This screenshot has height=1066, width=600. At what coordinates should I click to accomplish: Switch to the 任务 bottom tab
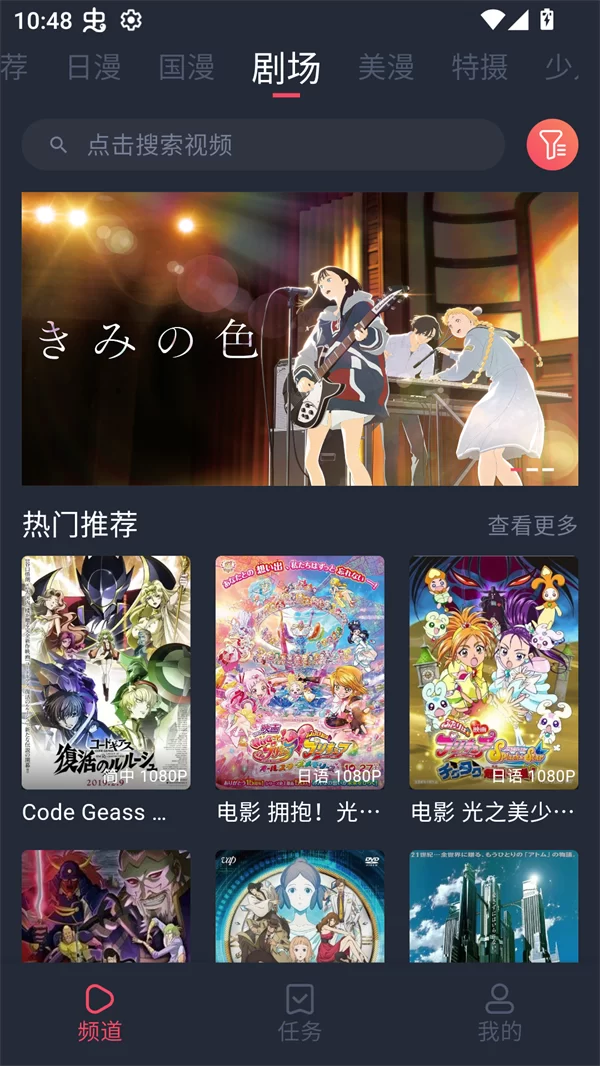click(x=300, y=1012)
